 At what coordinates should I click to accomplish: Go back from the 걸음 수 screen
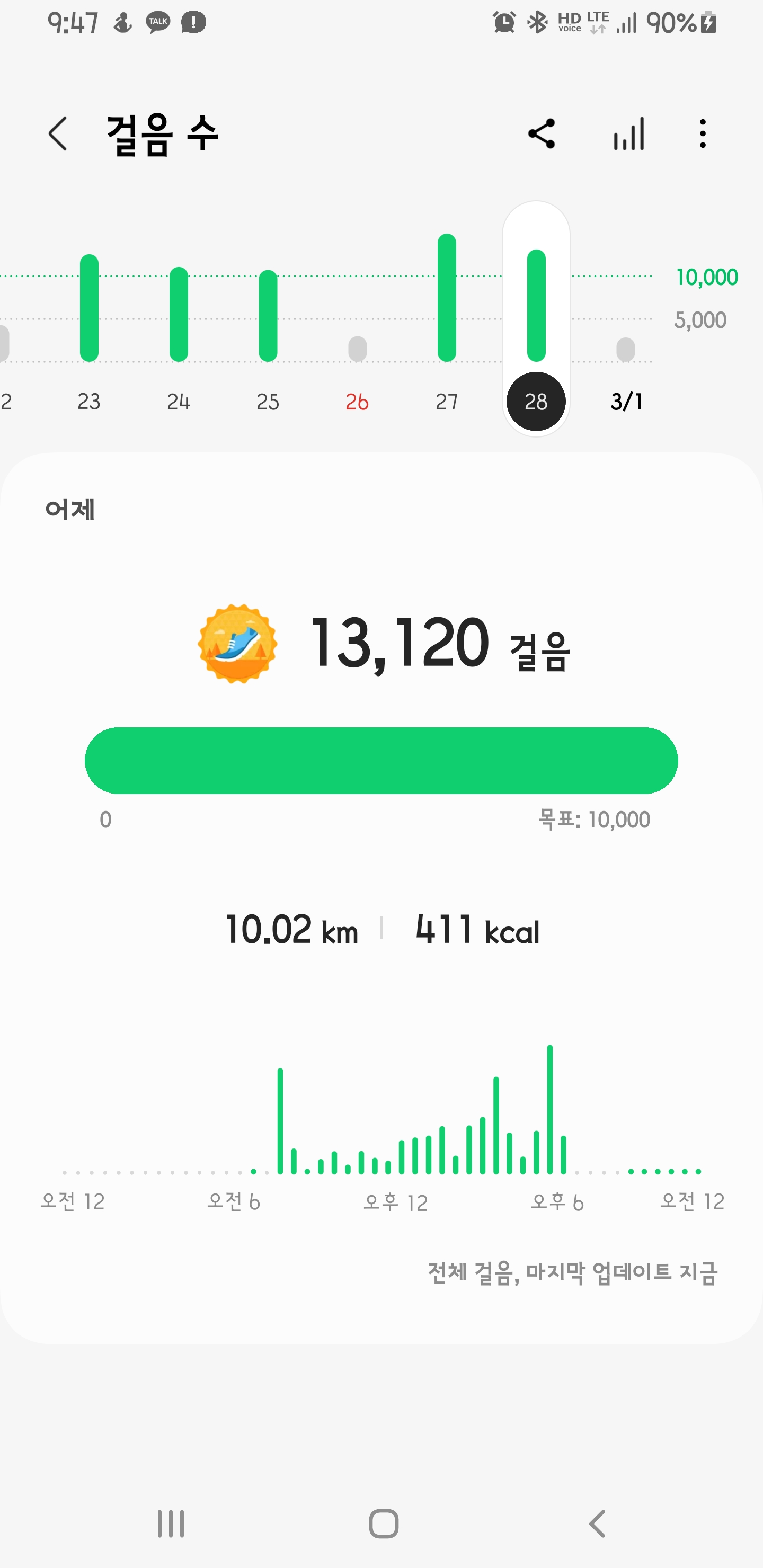pos(58,134)
